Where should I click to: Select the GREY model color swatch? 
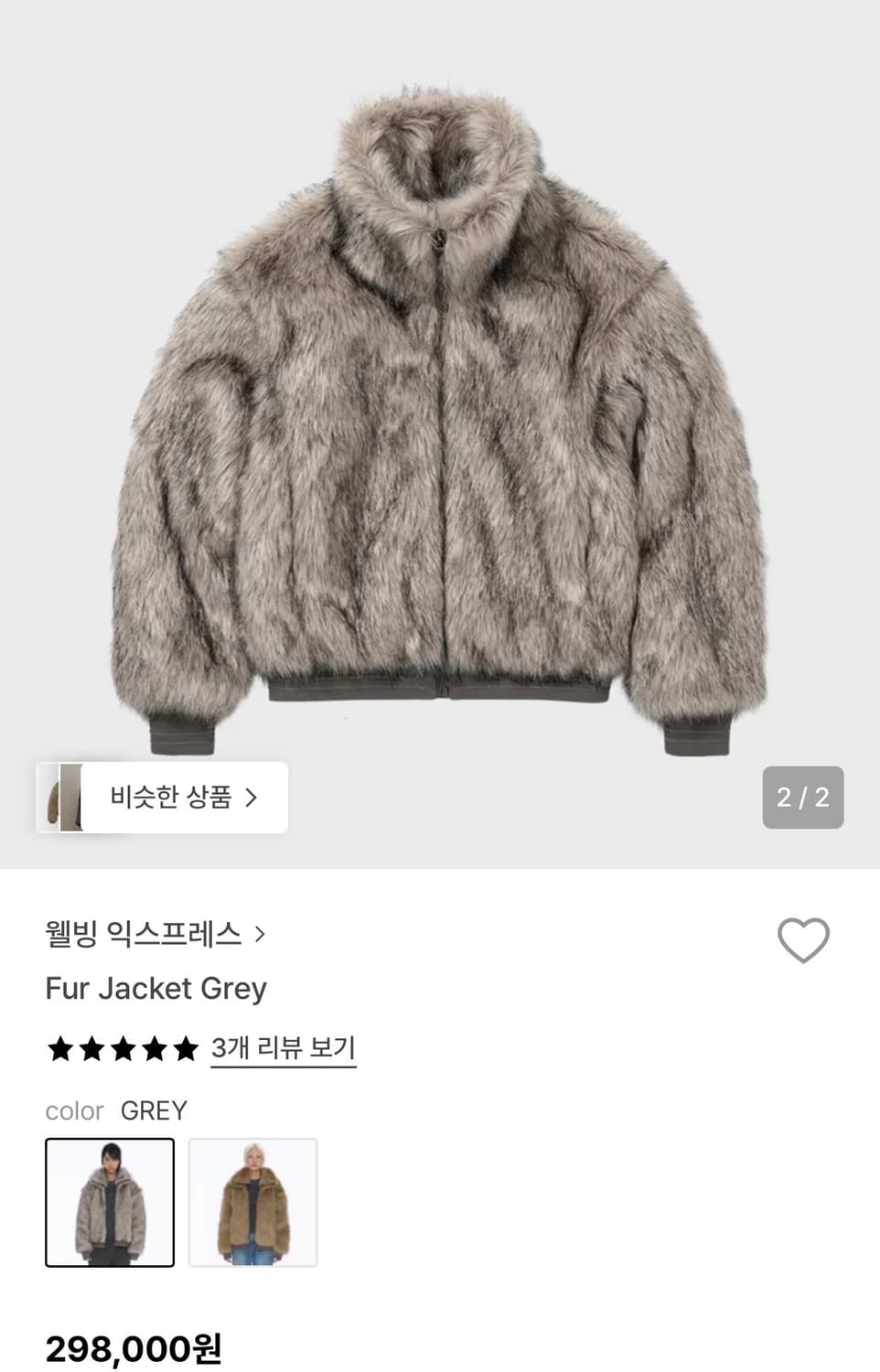110,1203
